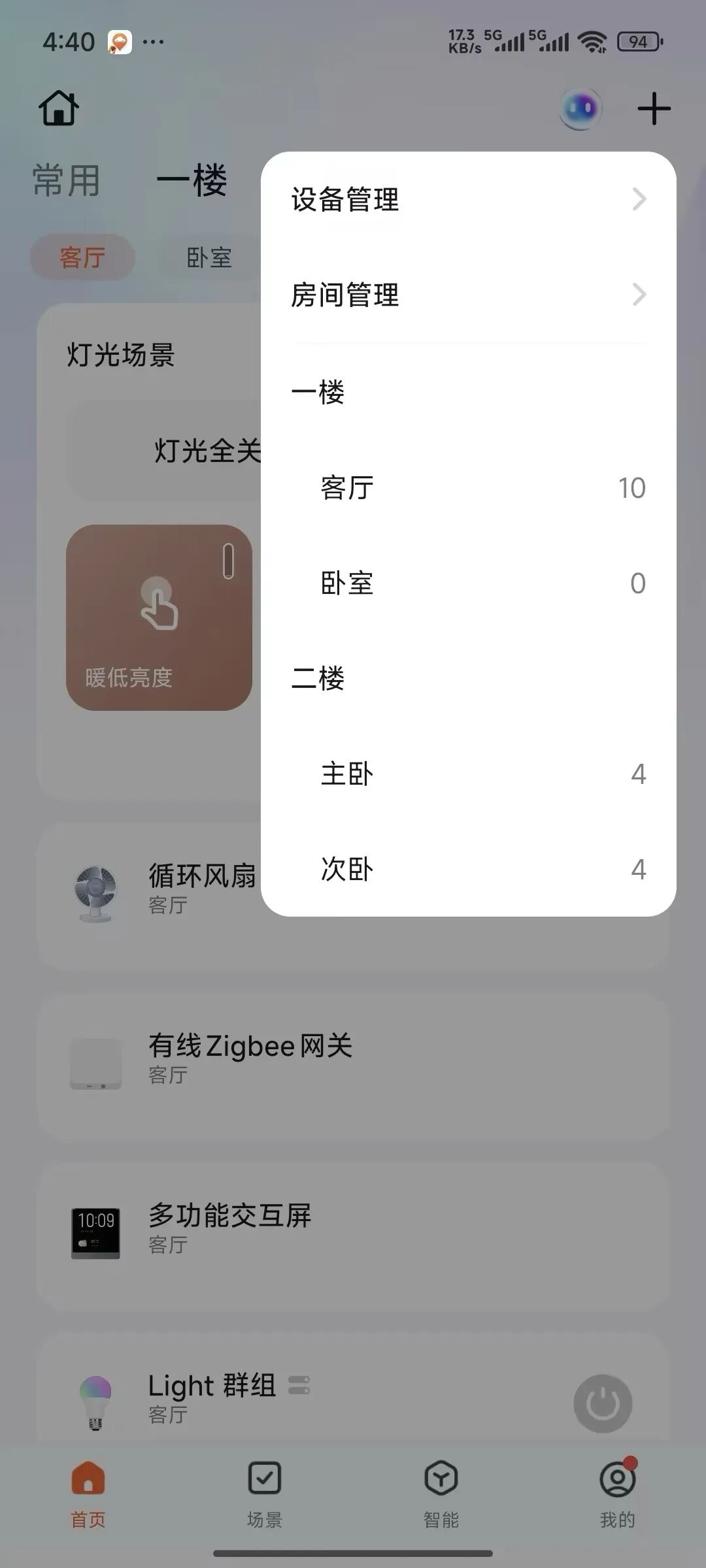Choose 主卧 under 二楼
Image resolution: width=706 pixels, height=1568 pixels.
468,774
